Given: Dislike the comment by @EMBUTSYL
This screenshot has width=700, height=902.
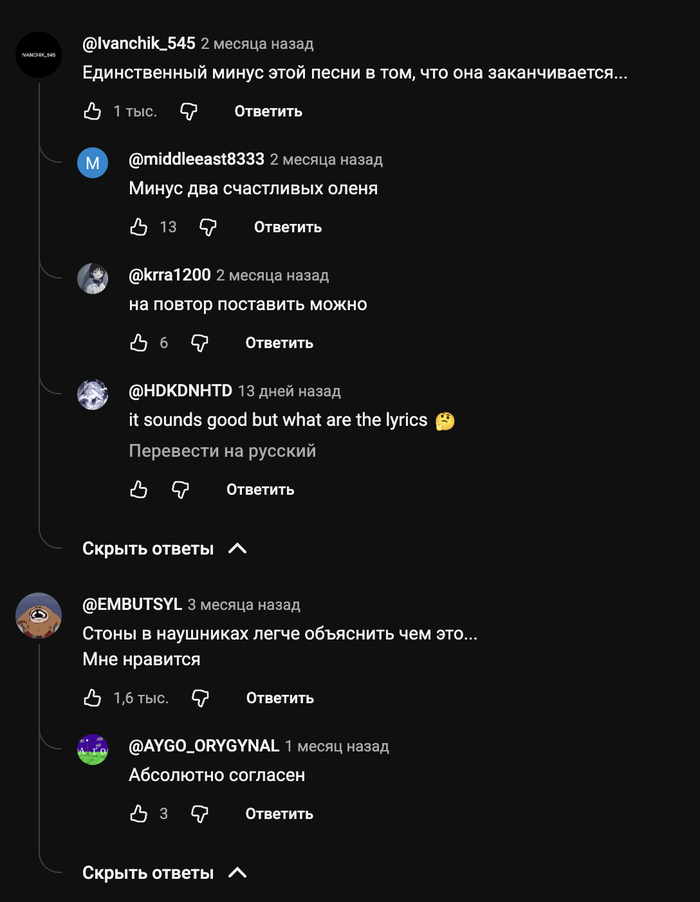Looking at the screenshot, I should coord(199,697).
